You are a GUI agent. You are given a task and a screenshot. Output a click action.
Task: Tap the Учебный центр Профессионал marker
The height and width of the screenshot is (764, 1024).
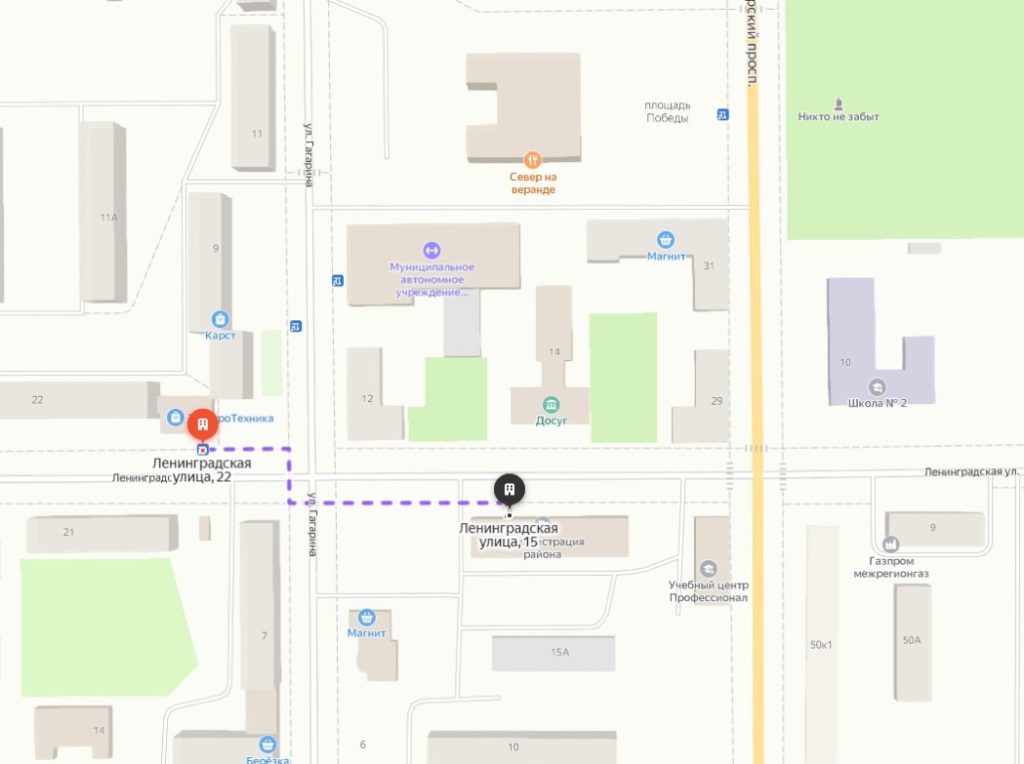[709, 568]
